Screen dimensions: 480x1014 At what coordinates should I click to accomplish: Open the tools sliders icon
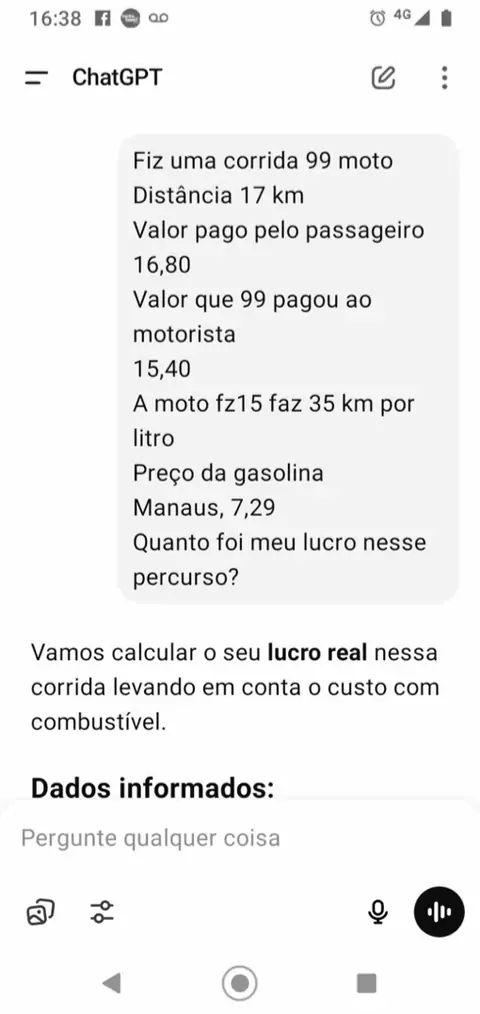(x=102, y=912)
